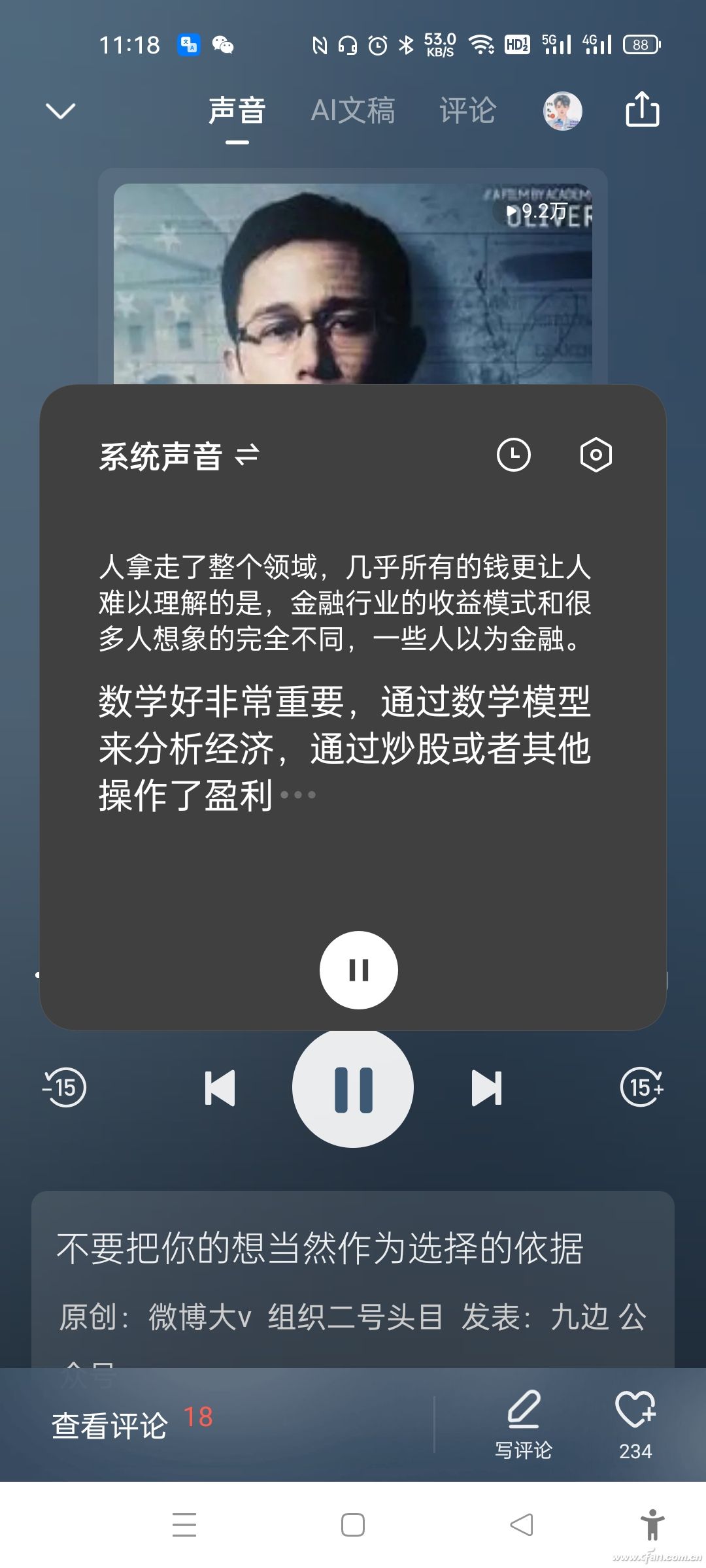Image resolution: width=706 pixels, height=1568 pixels.
Task: Switch to the 评论 tab
Action: click(469, 111)
